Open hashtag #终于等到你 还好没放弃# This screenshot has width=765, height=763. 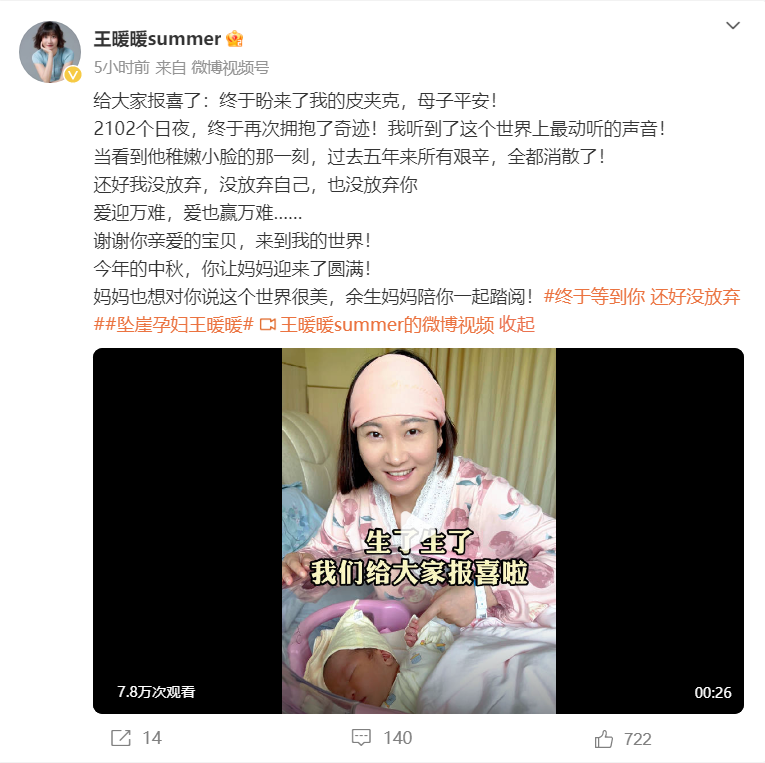pyautogui.click(x=641, y=296)
